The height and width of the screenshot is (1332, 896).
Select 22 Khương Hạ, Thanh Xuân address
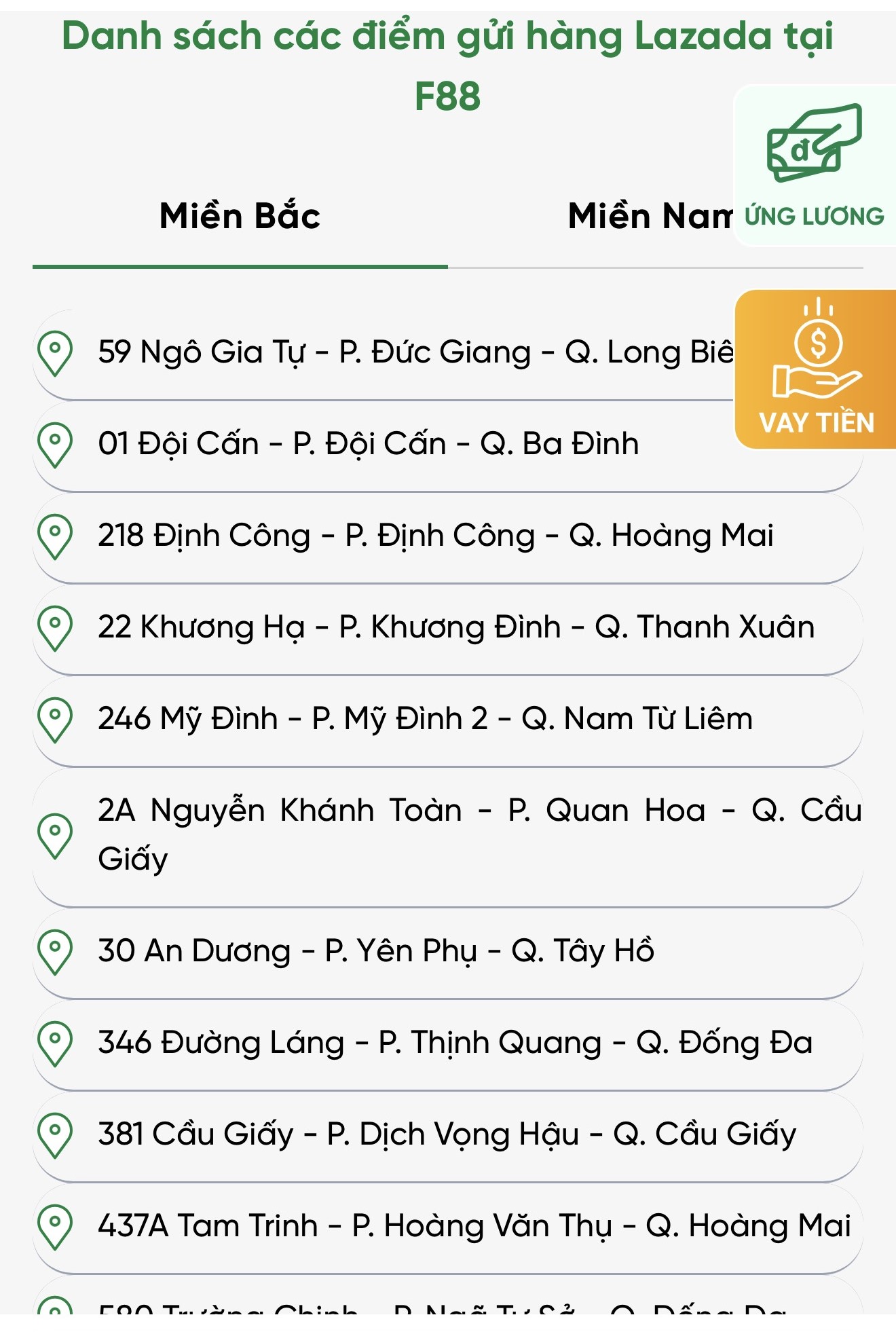(x=455, y=628)
